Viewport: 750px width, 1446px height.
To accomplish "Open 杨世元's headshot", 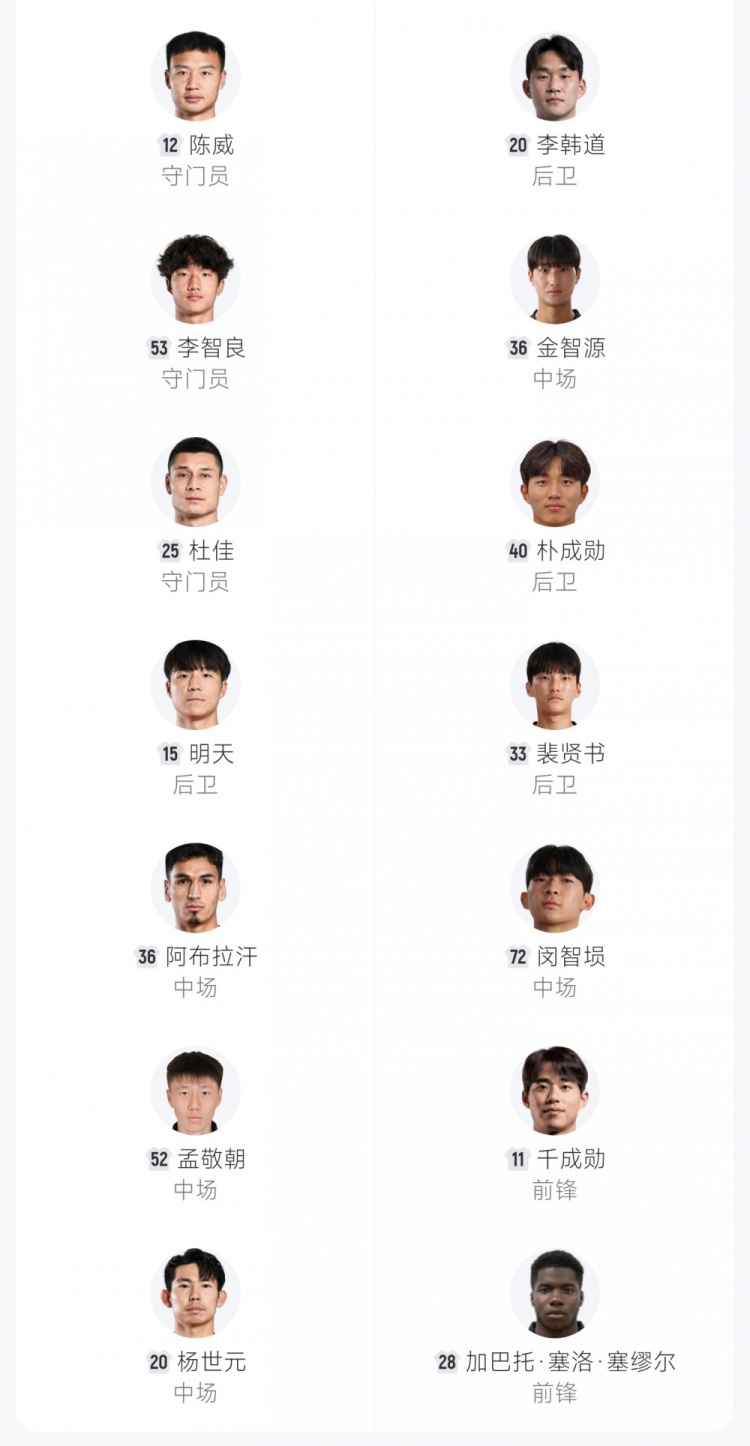I will [195, 1291].
